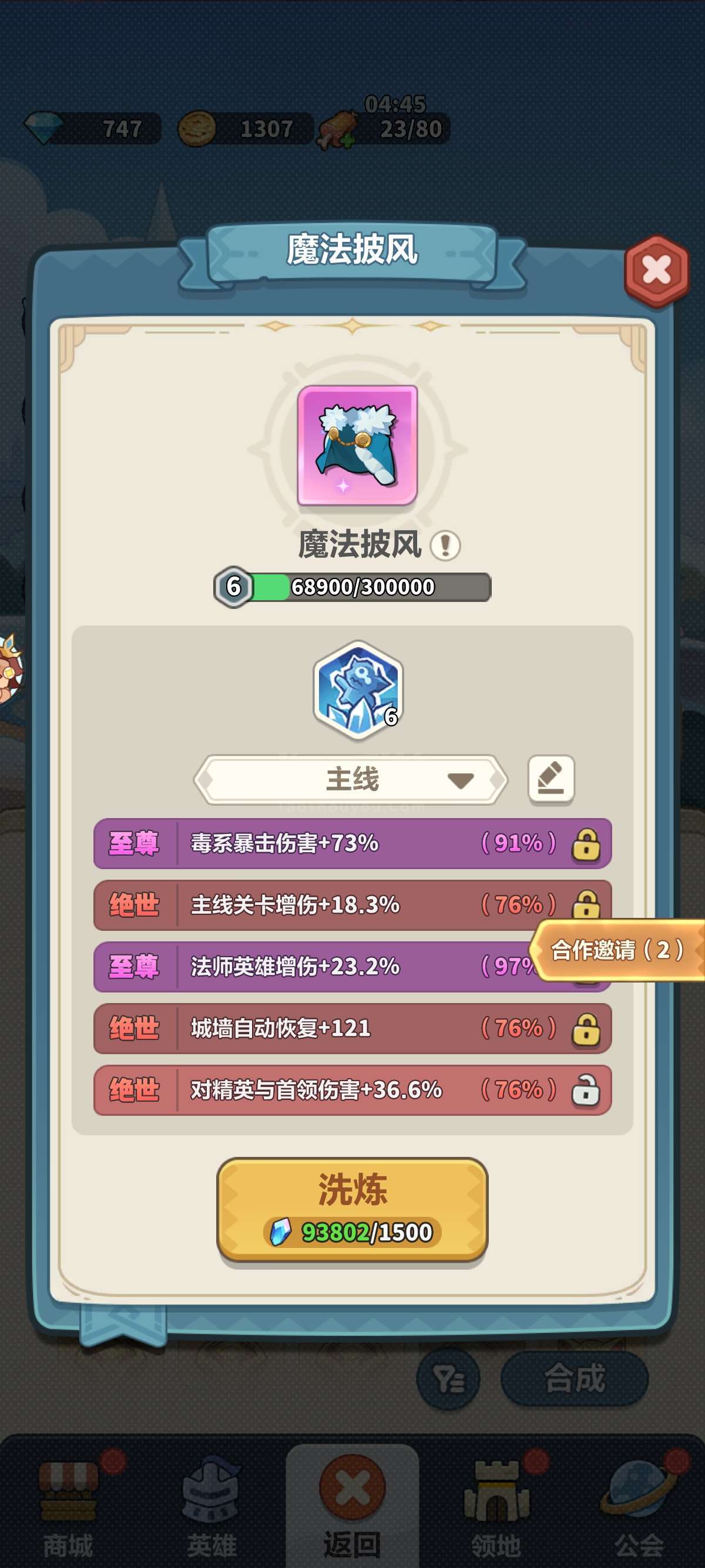The image size is (705, 1568).
Task: Tap the edit pencil button
Action: [551, 779]
